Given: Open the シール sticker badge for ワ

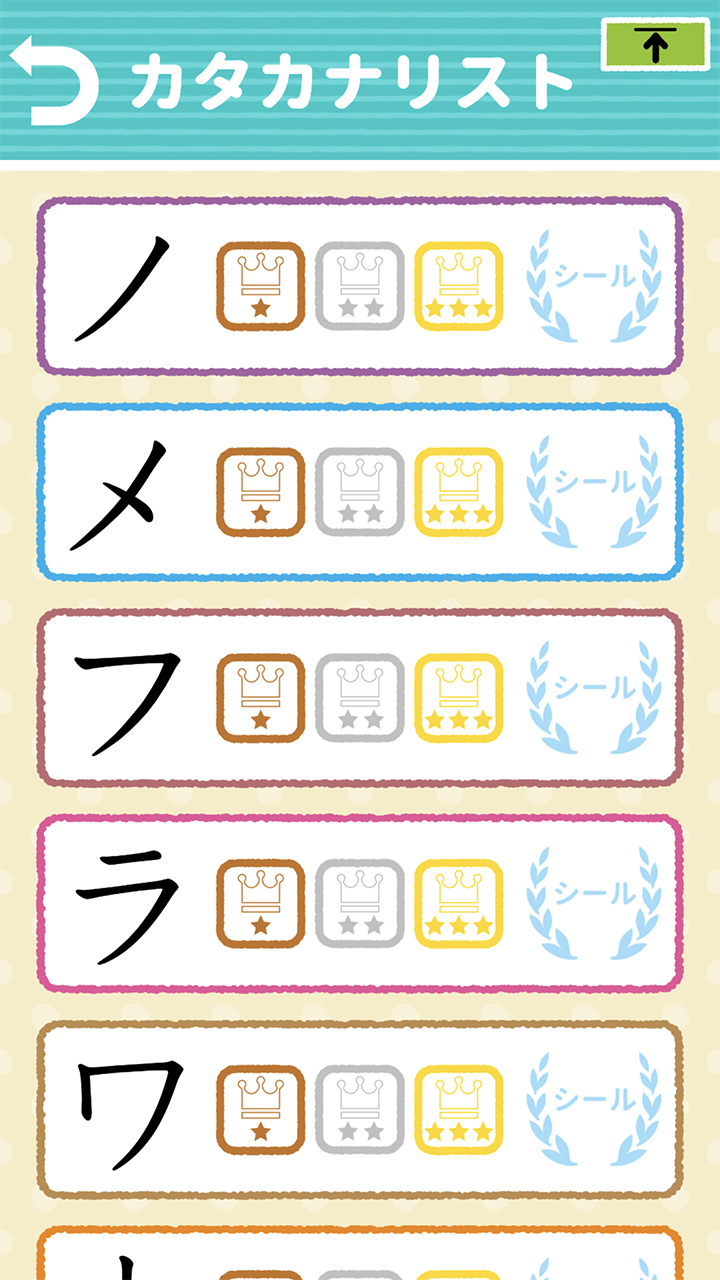Looking at the screenshot, I should tap(594, 1110).
